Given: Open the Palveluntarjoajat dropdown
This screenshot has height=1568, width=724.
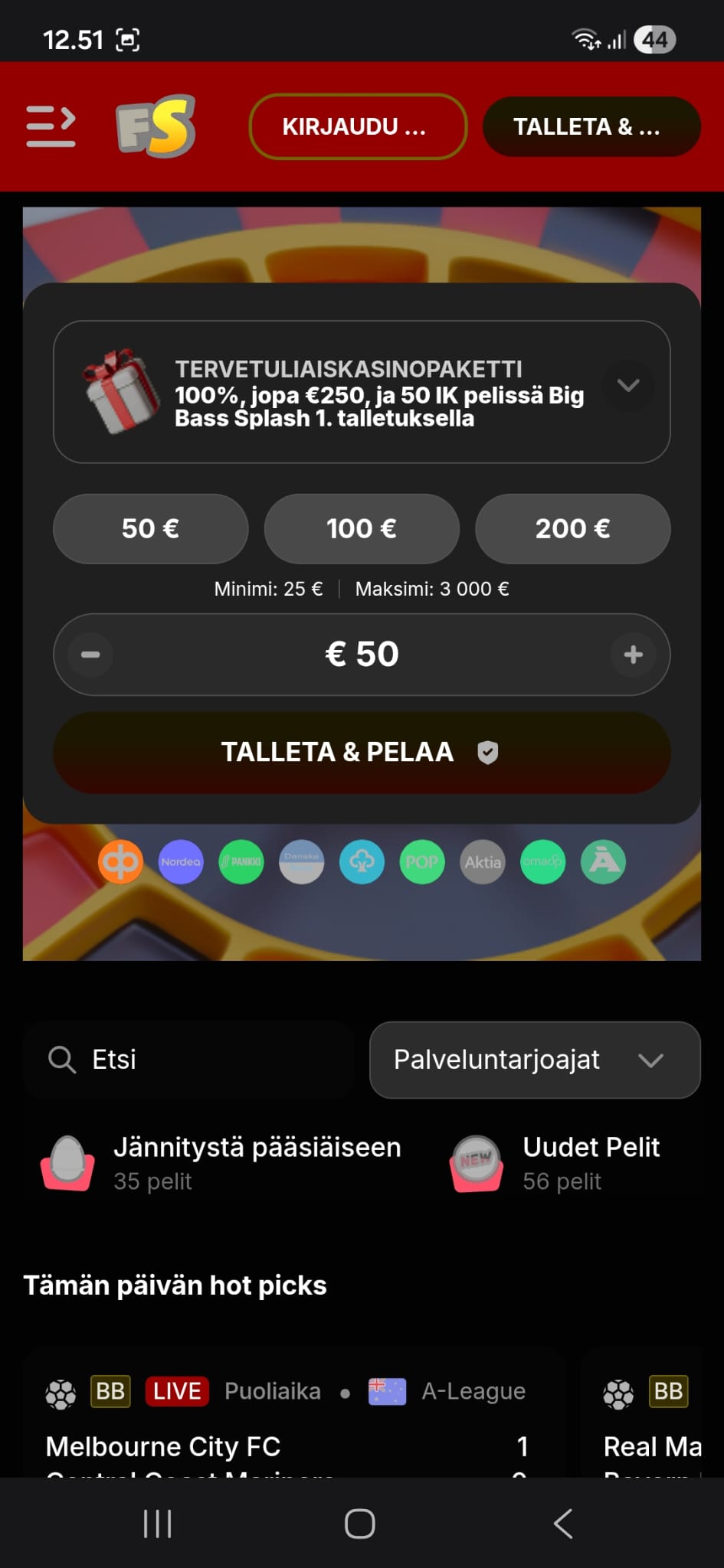Looking at the screenshot, I should point(534,1060).
